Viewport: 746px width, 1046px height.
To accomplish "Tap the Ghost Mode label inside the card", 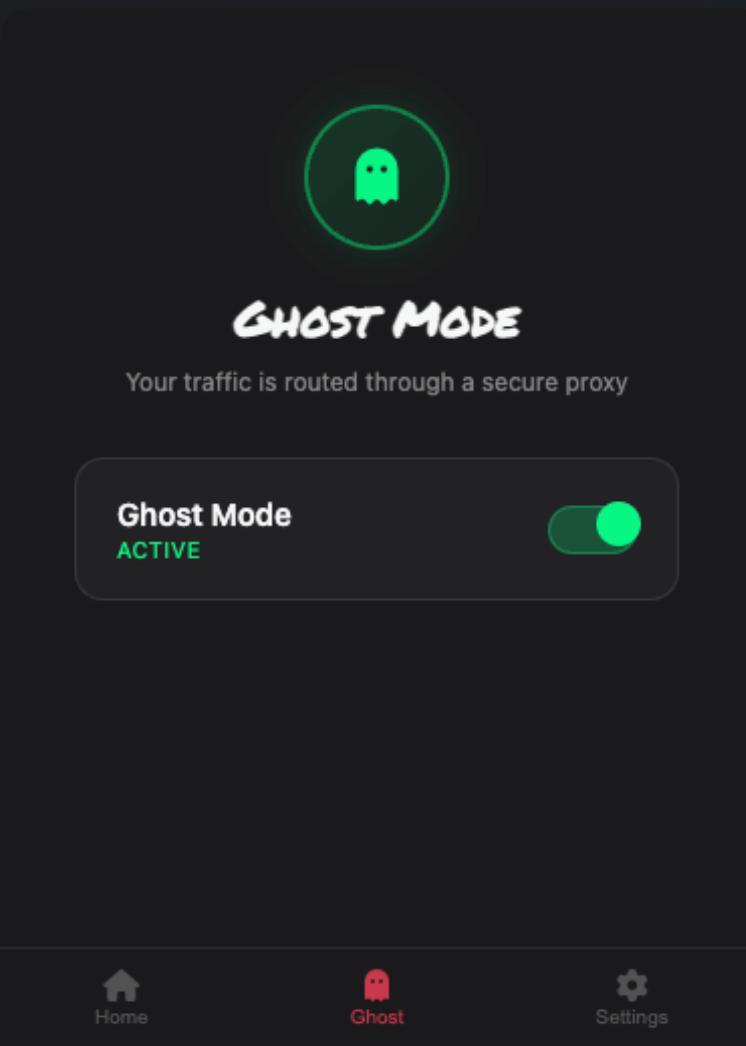I will pyautogui.click(x=204, y=515).
